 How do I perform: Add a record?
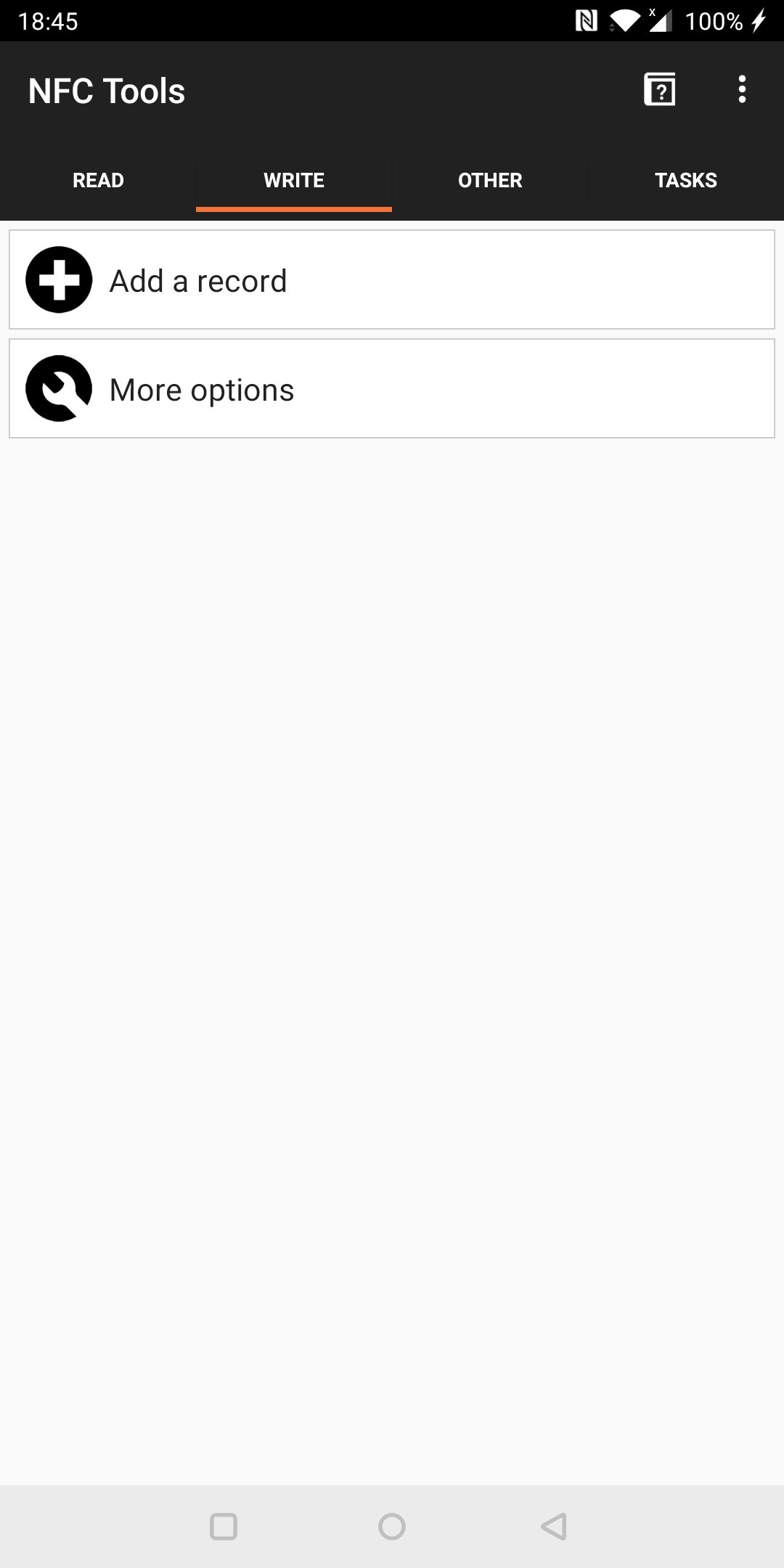(x=392, y=280)
